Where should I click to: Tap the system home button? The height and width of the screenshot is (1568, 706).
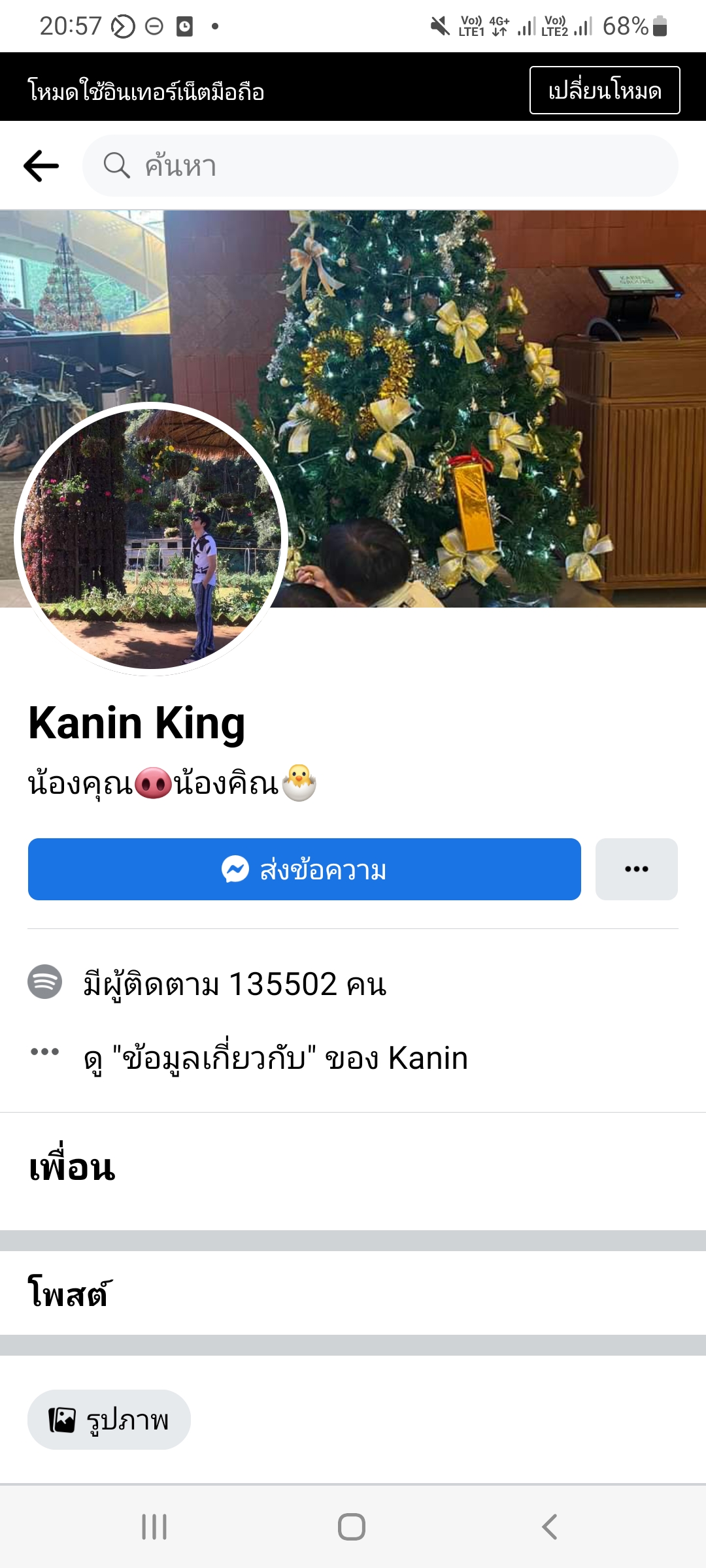click(x=352, y=1527)
